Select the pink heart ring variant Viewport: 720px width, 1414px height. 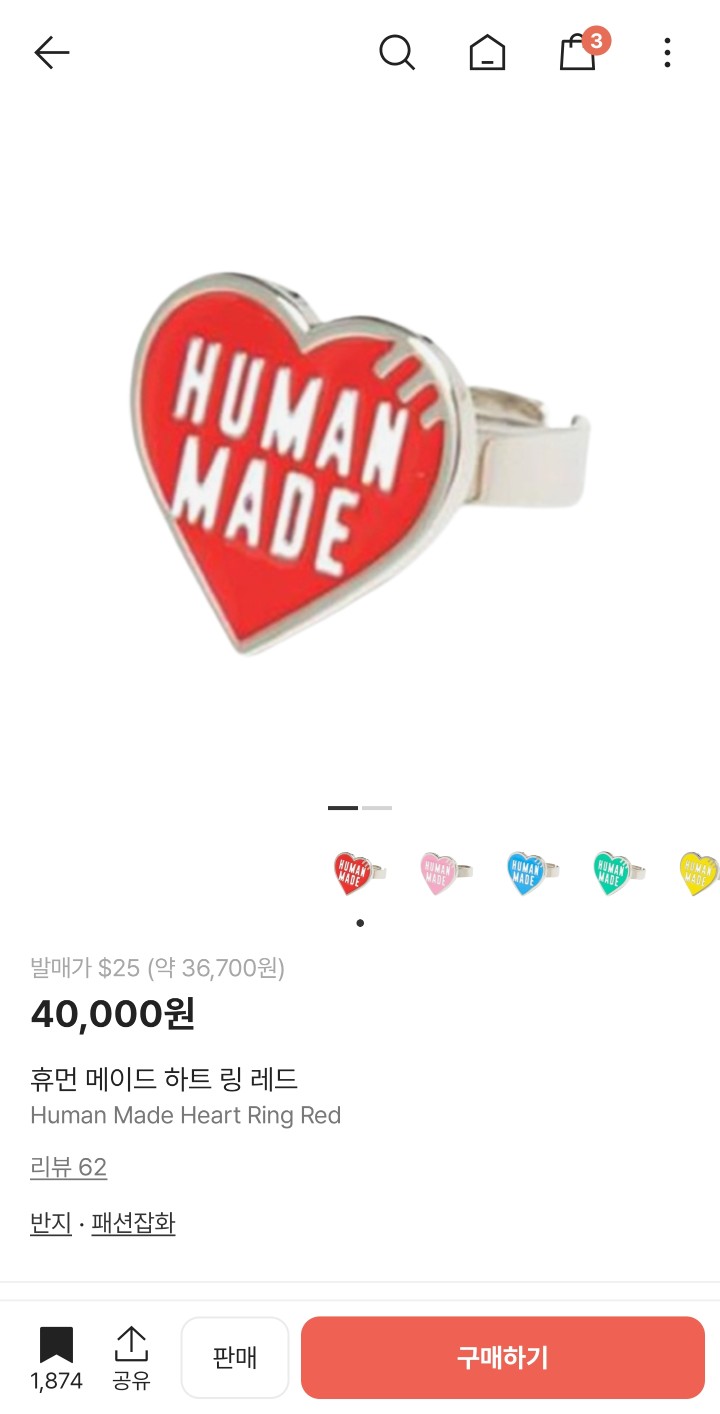[x=444, y=872]
